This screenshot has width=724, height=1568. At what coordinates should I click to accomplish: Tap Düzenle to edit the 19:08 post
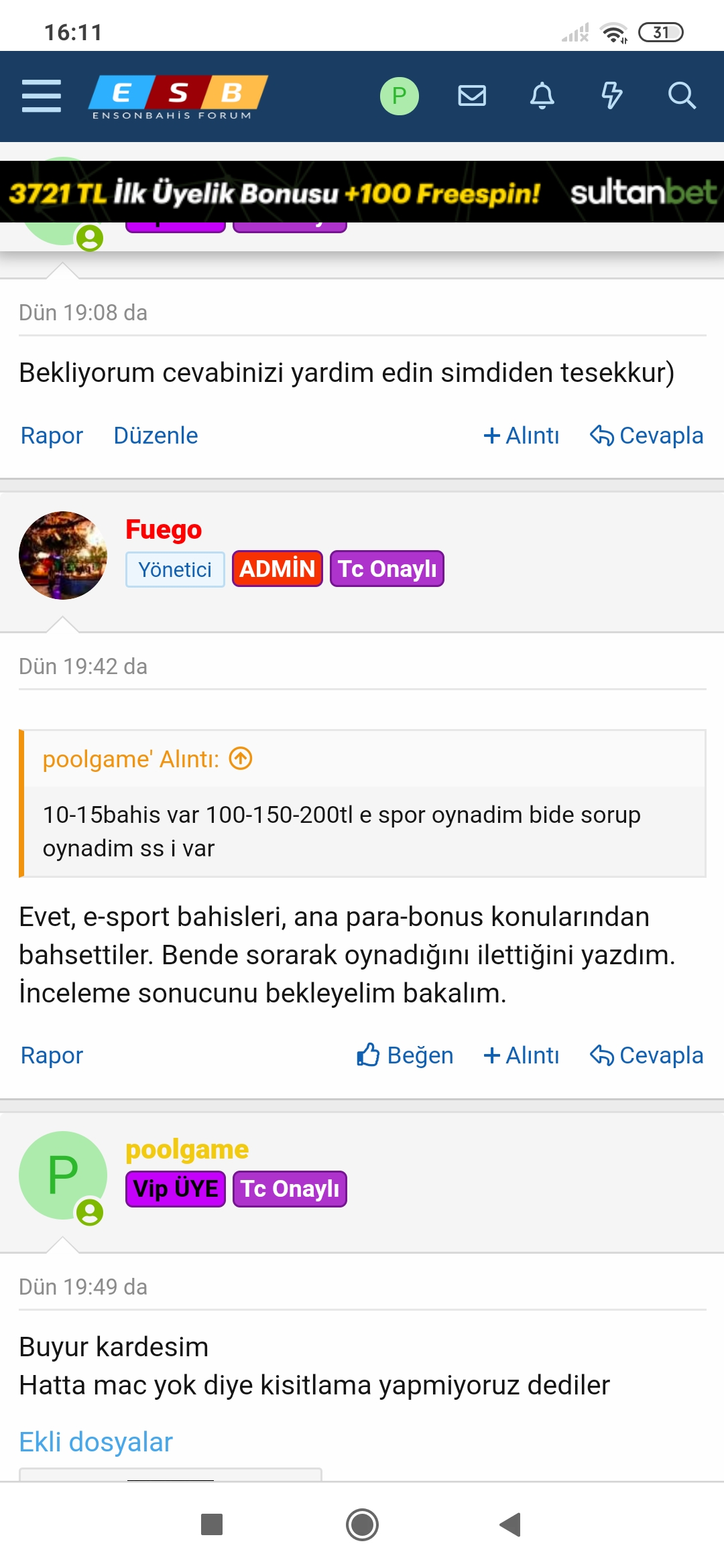pyautogui.click(x=156, y=436)
